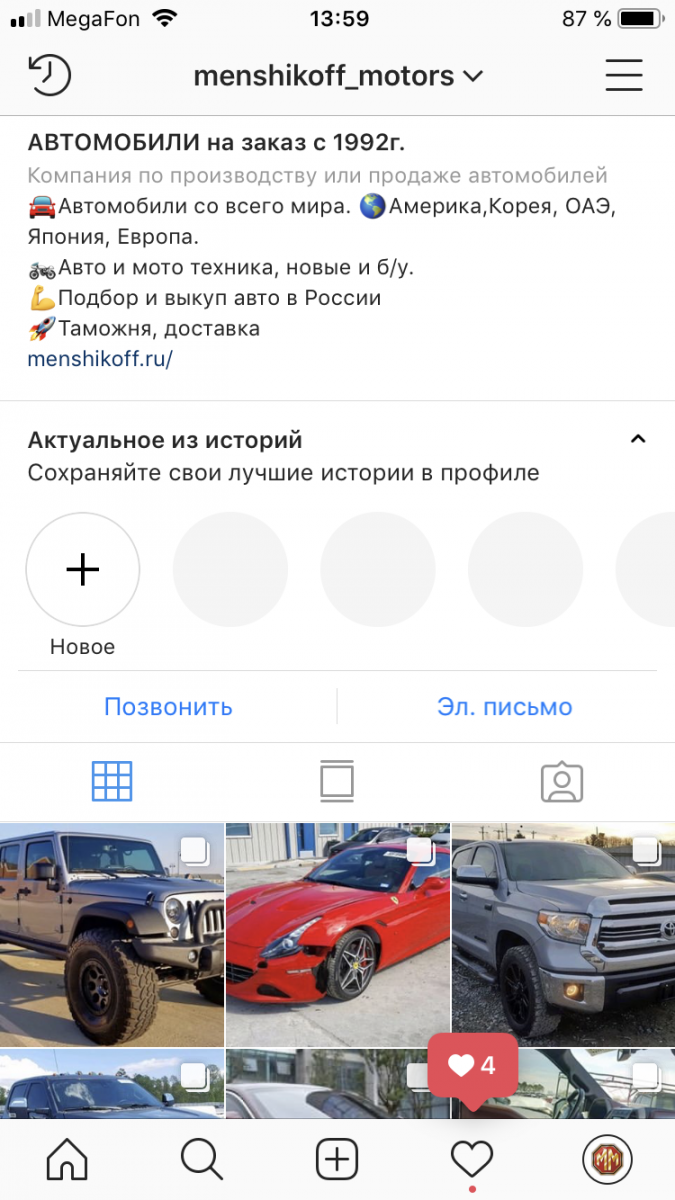Switch to the tagged photos tab
The width and height of the screenshot is (675, 1200).
[562, 782]
